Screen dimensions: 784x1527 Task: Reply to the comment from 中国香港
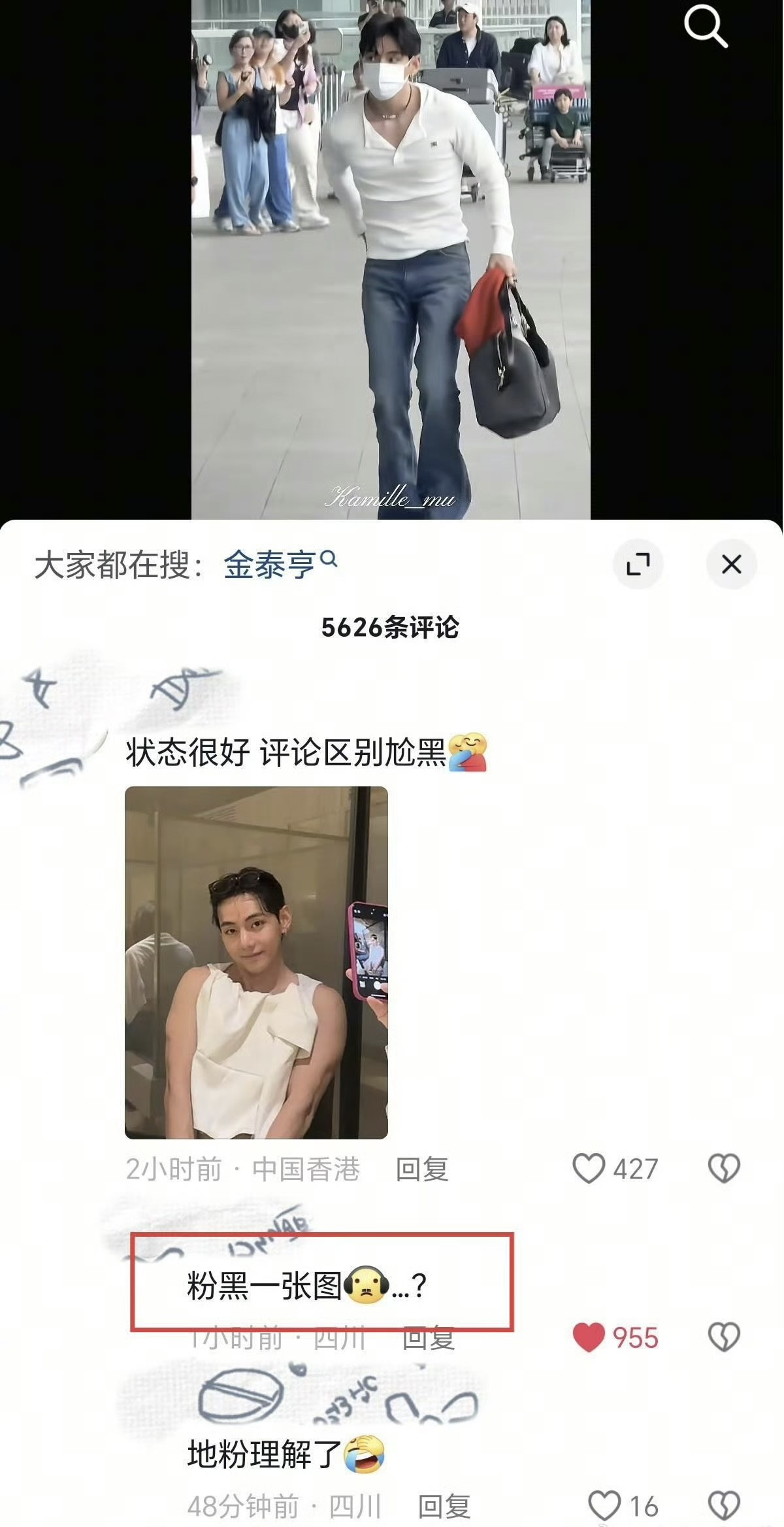[x=422, y=1169]
